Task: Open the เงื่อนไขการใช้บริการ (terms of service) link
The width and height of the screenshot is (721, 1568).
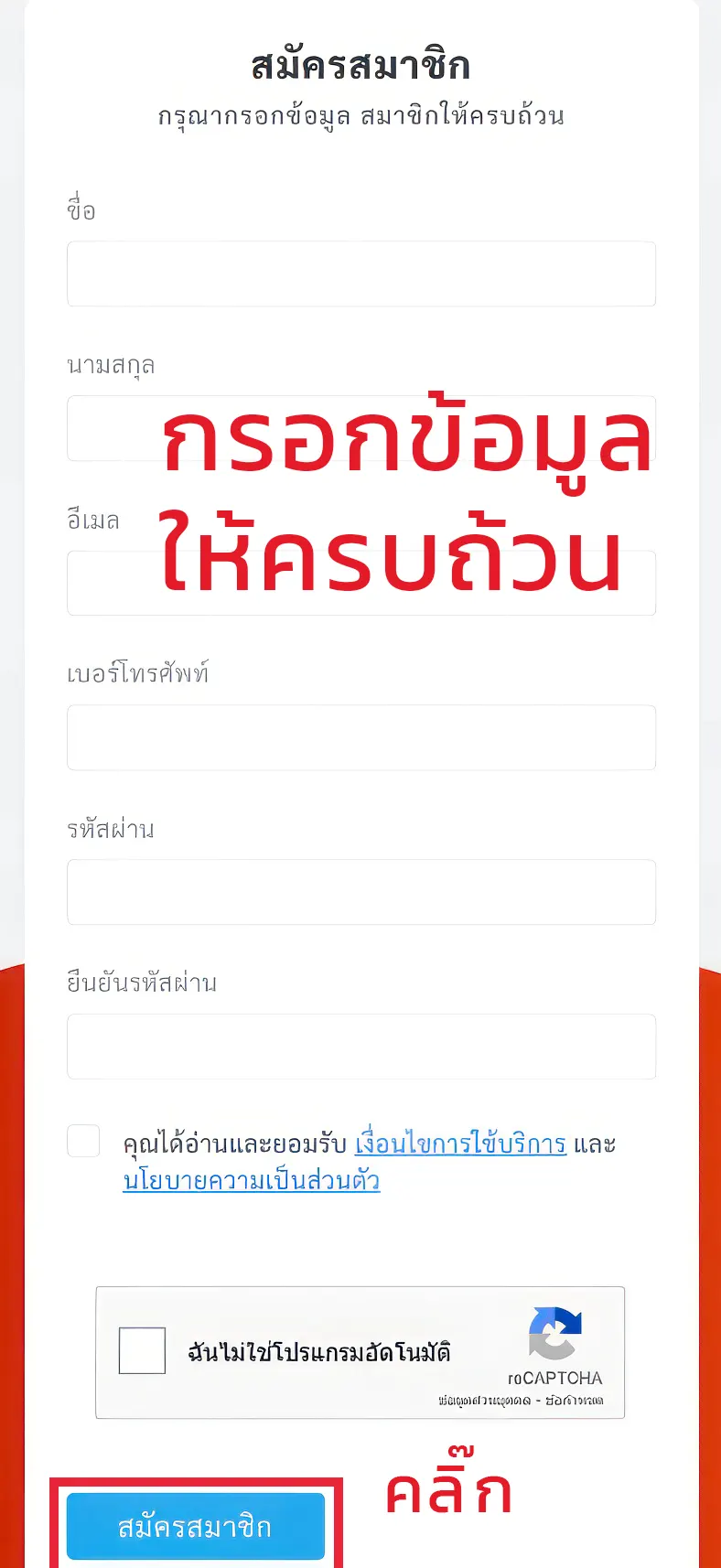Action: (460, 1144)
